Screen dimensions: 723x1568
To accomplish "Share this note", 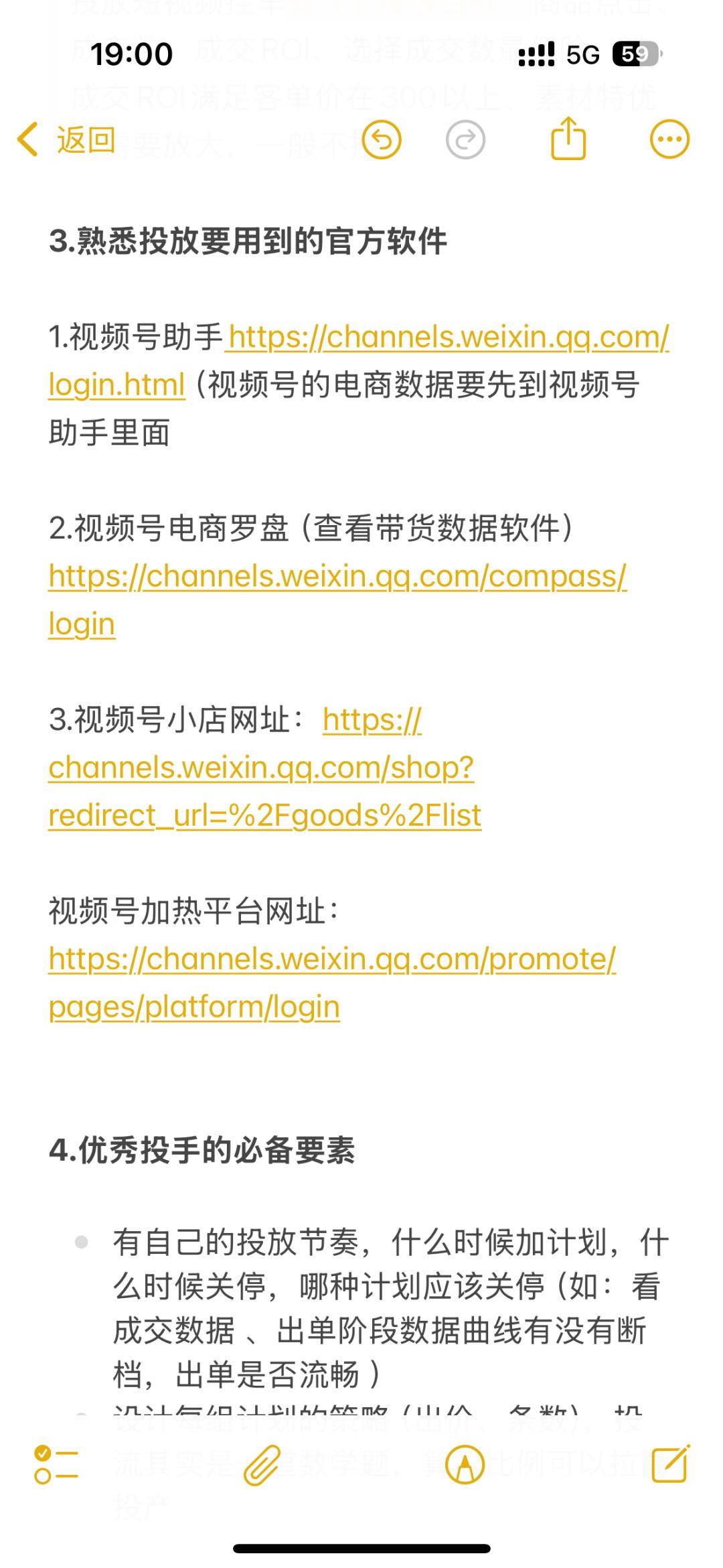I will tap(568, 139).
